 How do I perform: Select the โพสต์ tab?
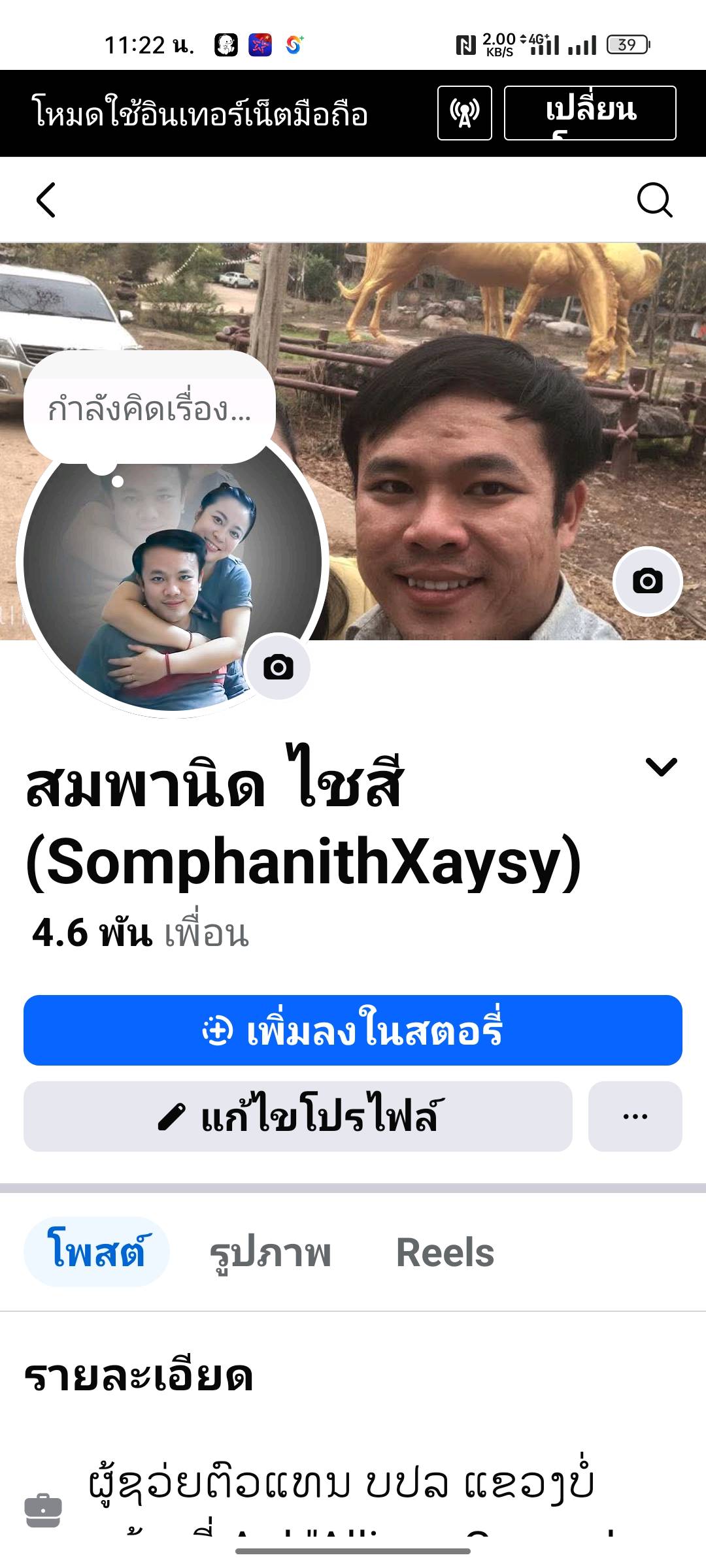[x=97, y=1252]
